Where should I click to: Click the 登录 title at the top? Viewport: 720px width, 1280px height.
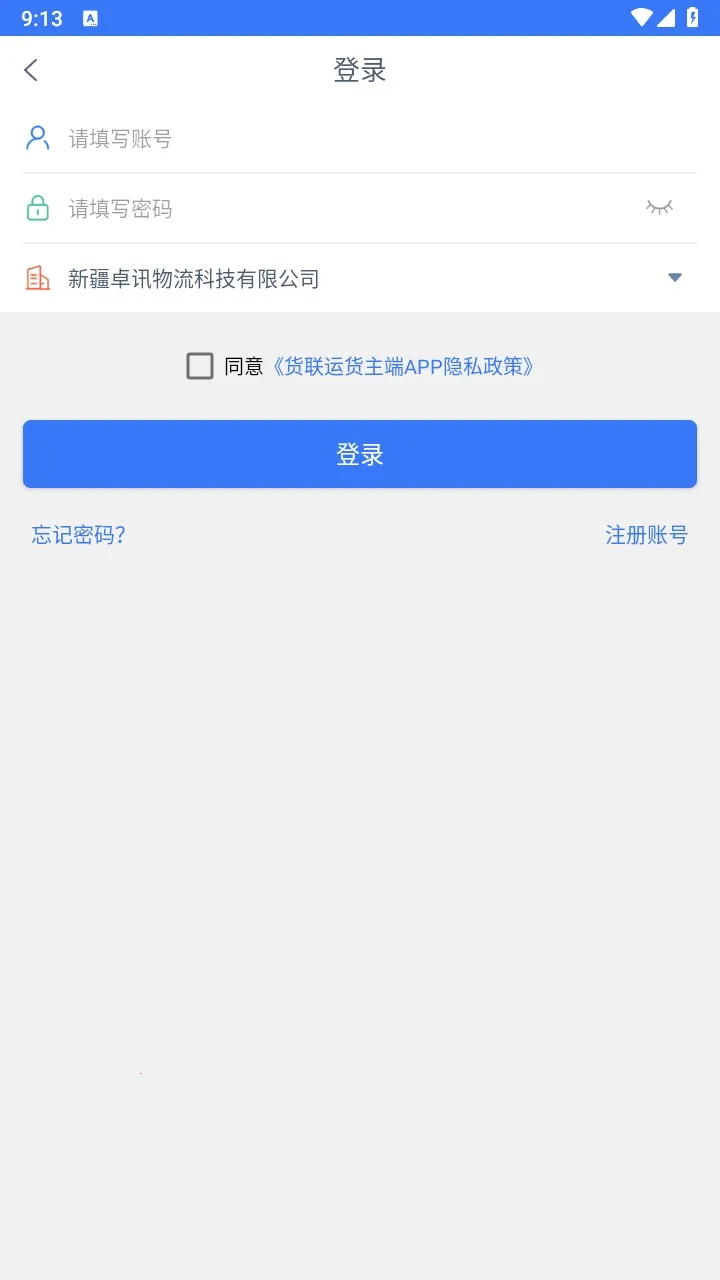pos(359,70)
